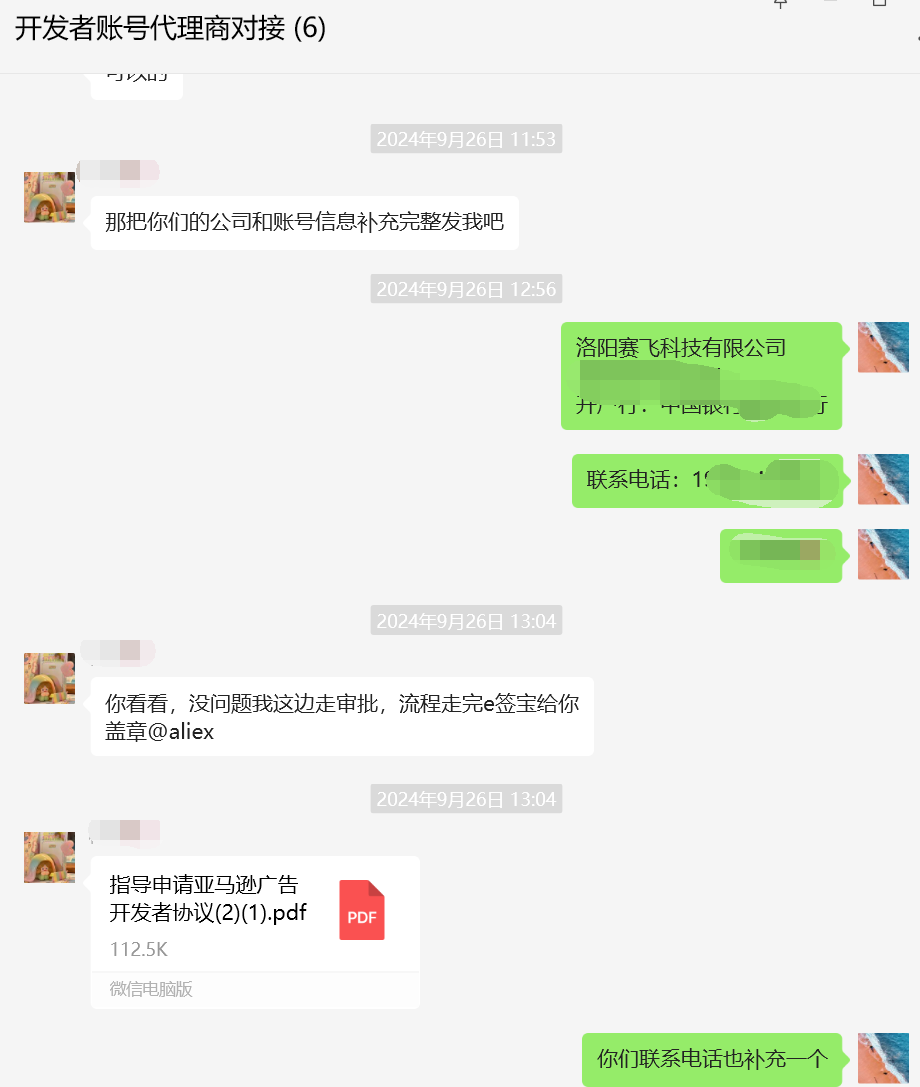Open avatar beside the 洛阳赛飞科技有限公司 message
920x1087 pixels.
[883, 347]
